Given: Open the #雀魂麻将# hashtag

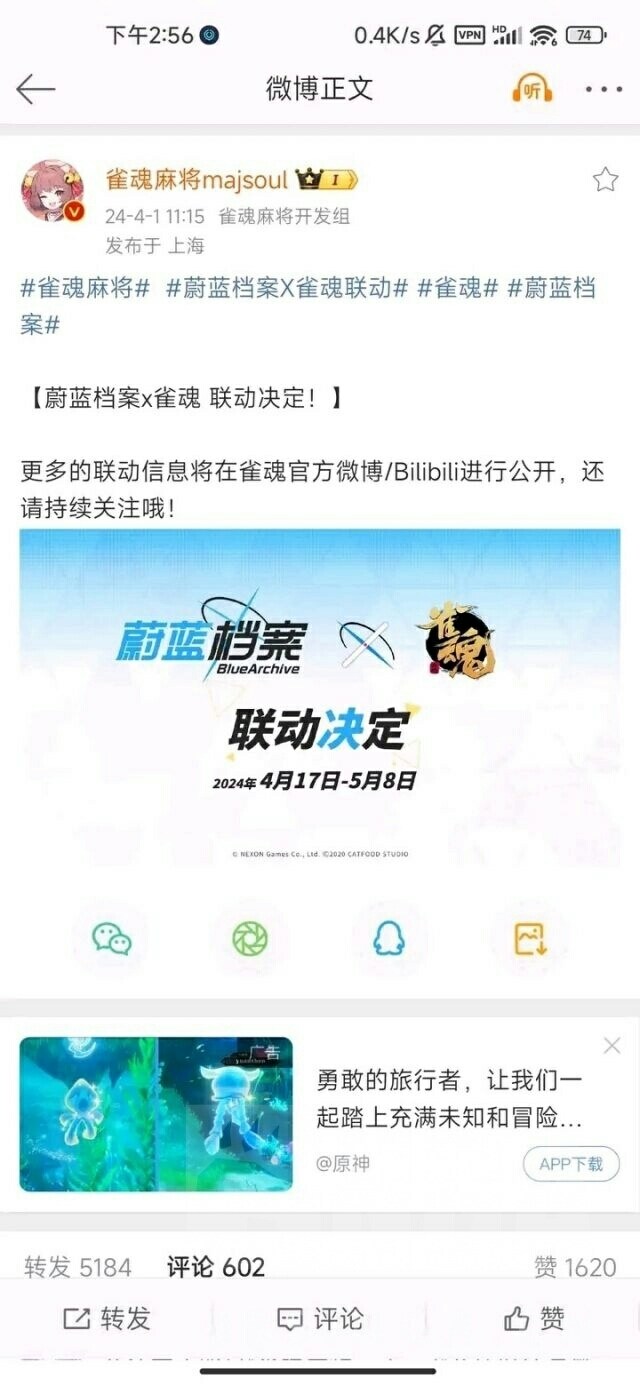Looking at the screenshot, I should tap(85, 289).
